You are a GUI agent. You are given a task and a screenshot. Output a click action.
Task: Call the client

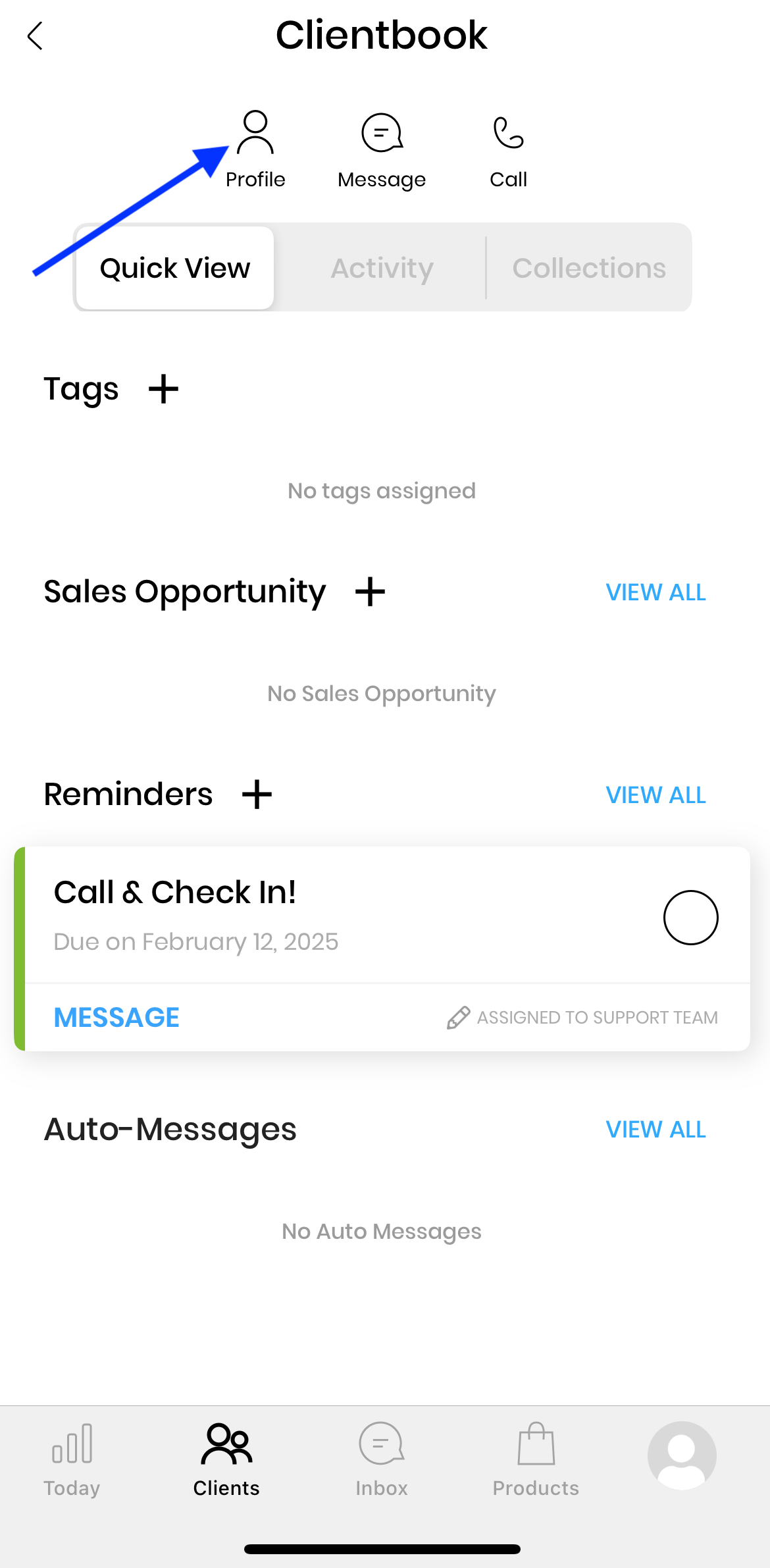(508, 149)
